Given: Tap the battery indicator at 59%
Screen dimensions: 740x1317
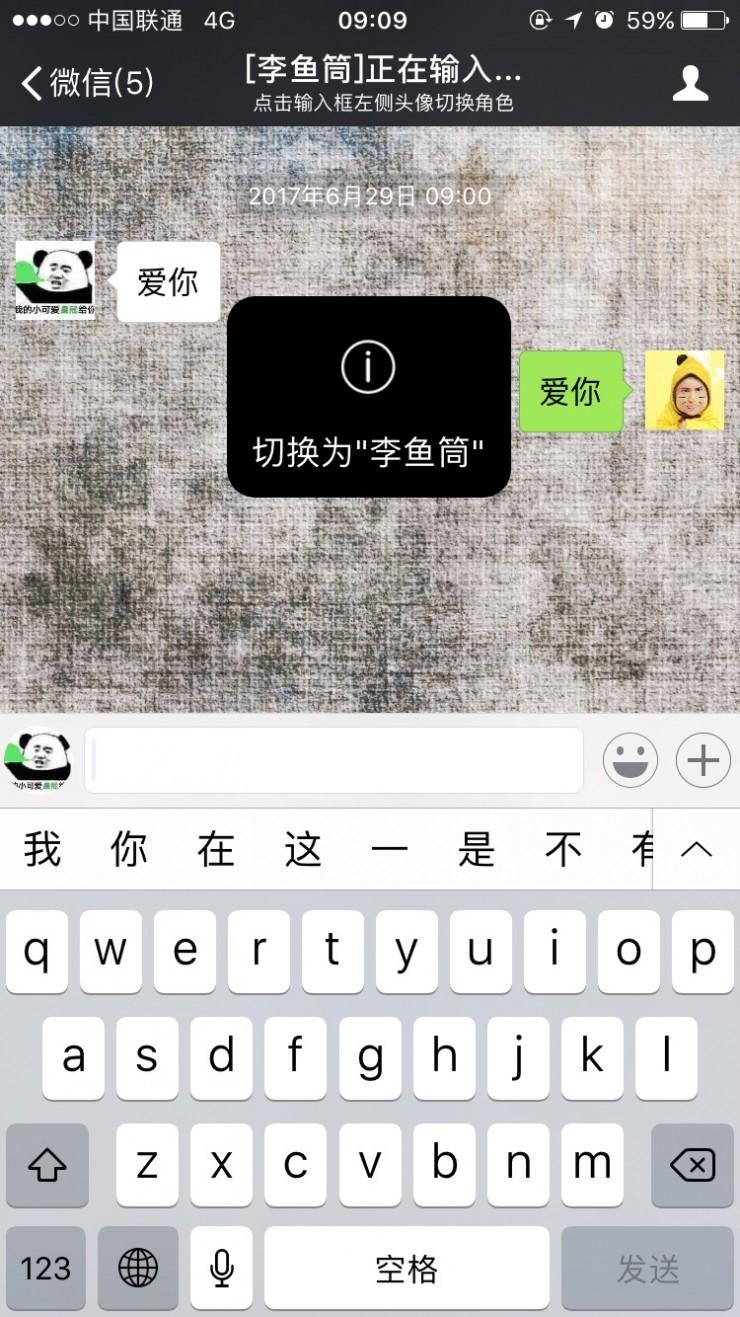Looking at the screenshot, I should click(x=680, y=20).
